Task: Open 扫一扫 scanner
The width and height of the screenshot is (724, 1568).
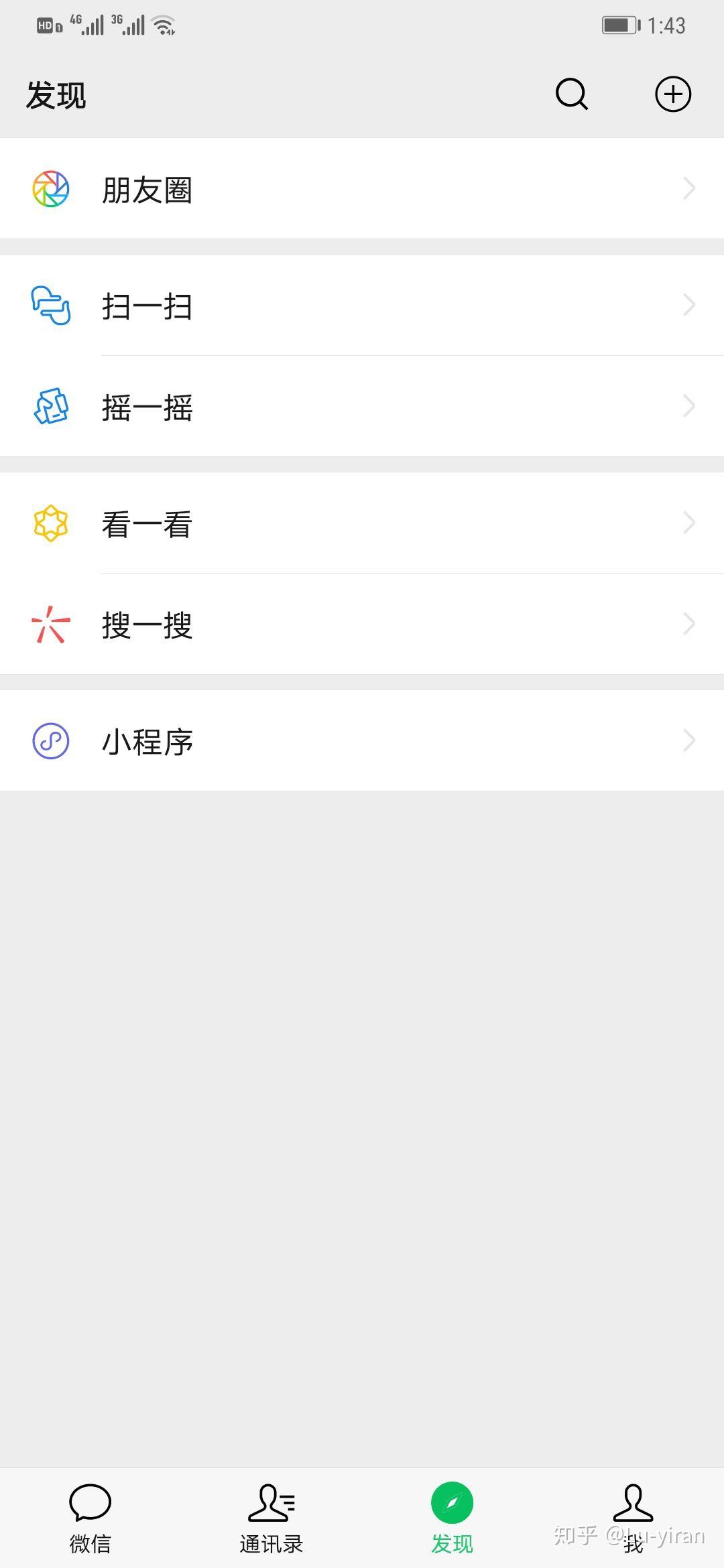Action: (362, 306)
